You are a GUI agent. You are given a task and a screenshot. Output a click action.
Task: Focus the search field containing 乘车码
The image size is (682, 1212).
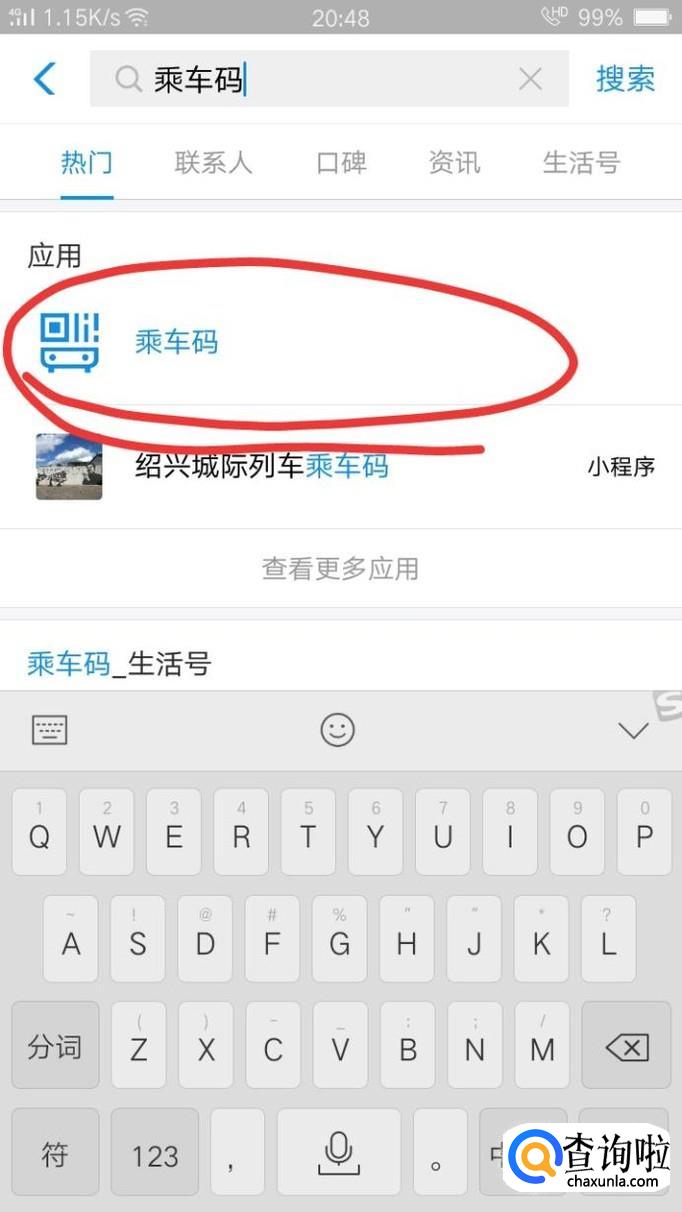pyautogui.click(x=329, y=79)
